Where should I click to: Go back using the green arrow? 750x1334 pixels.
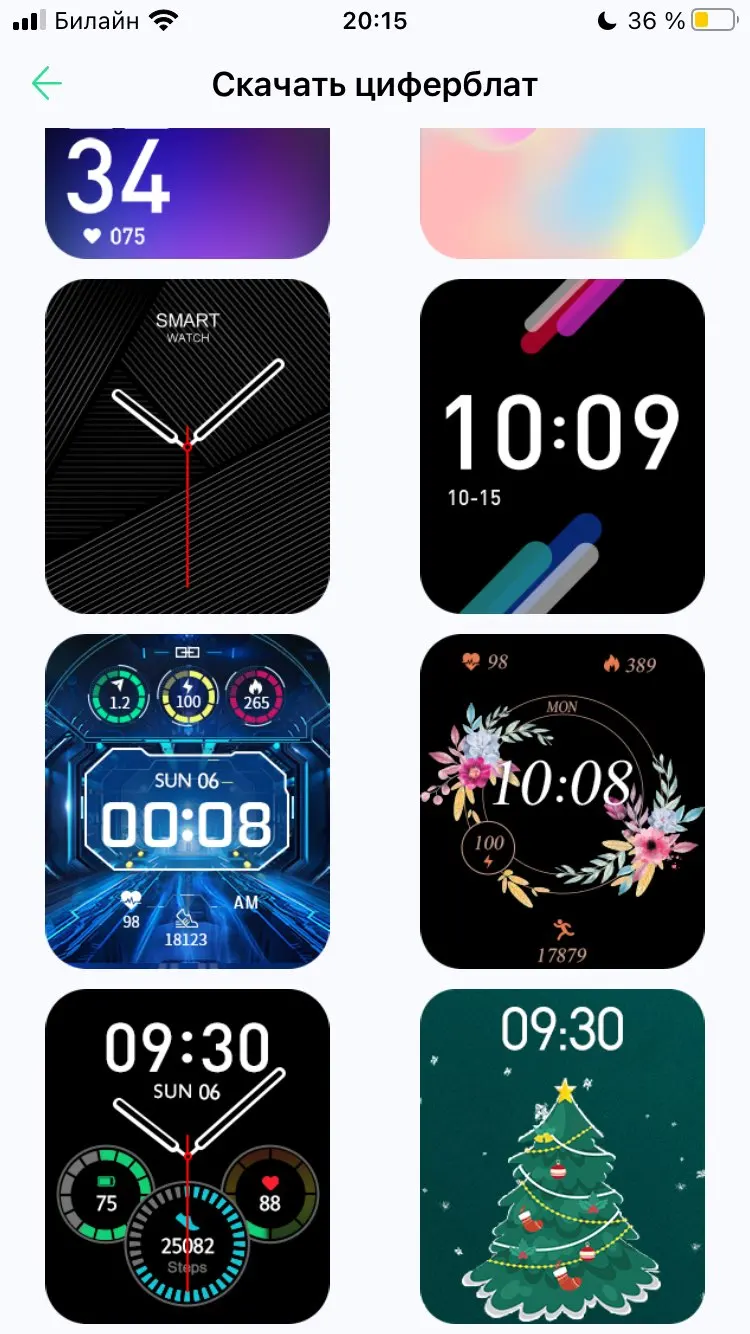pyautogui.click(x=47, y=84)
